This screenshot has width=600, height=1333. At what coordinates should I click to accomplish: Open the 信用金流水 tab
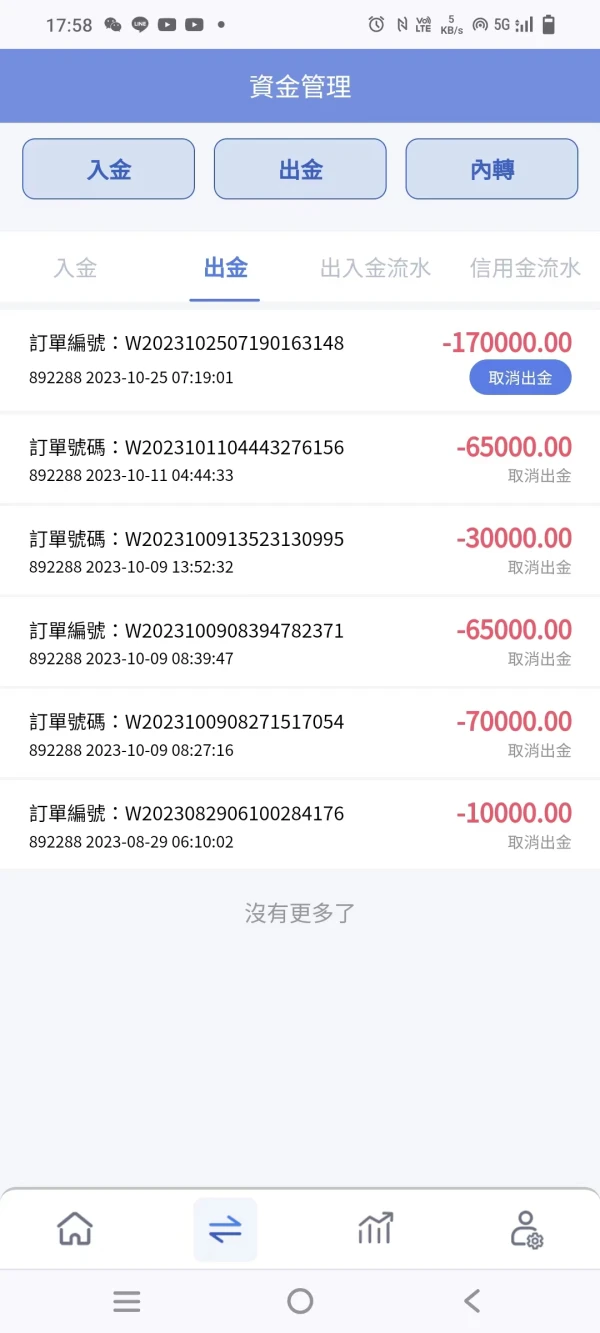tap(525, 268)
